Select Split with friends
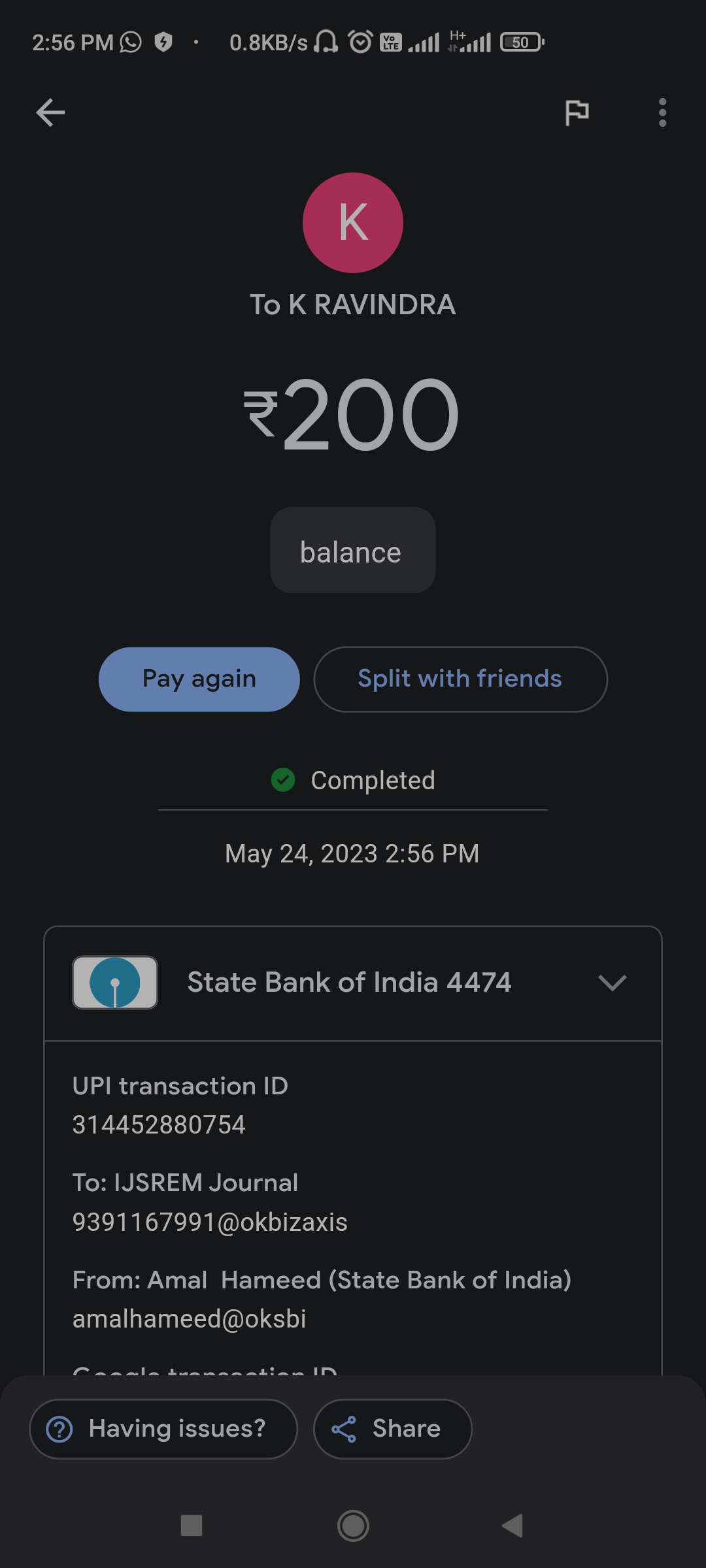The height and width of the screenshot is (1568, 706). click(x=460, y=679)
